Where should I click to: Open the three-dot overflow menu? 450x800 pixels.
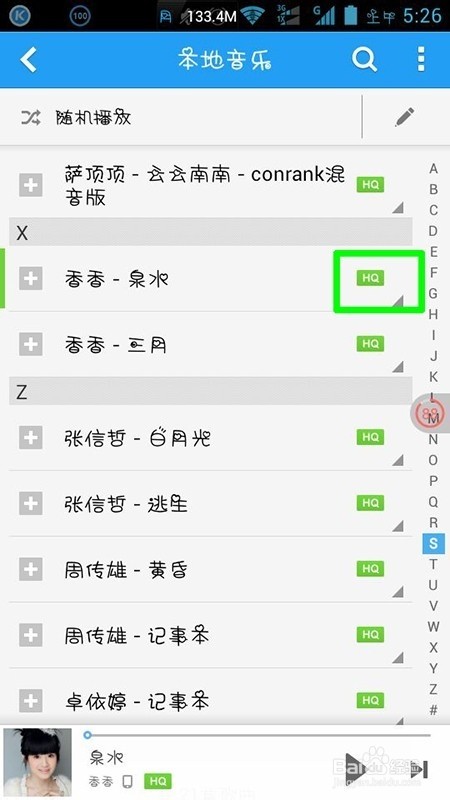(421, 60)
